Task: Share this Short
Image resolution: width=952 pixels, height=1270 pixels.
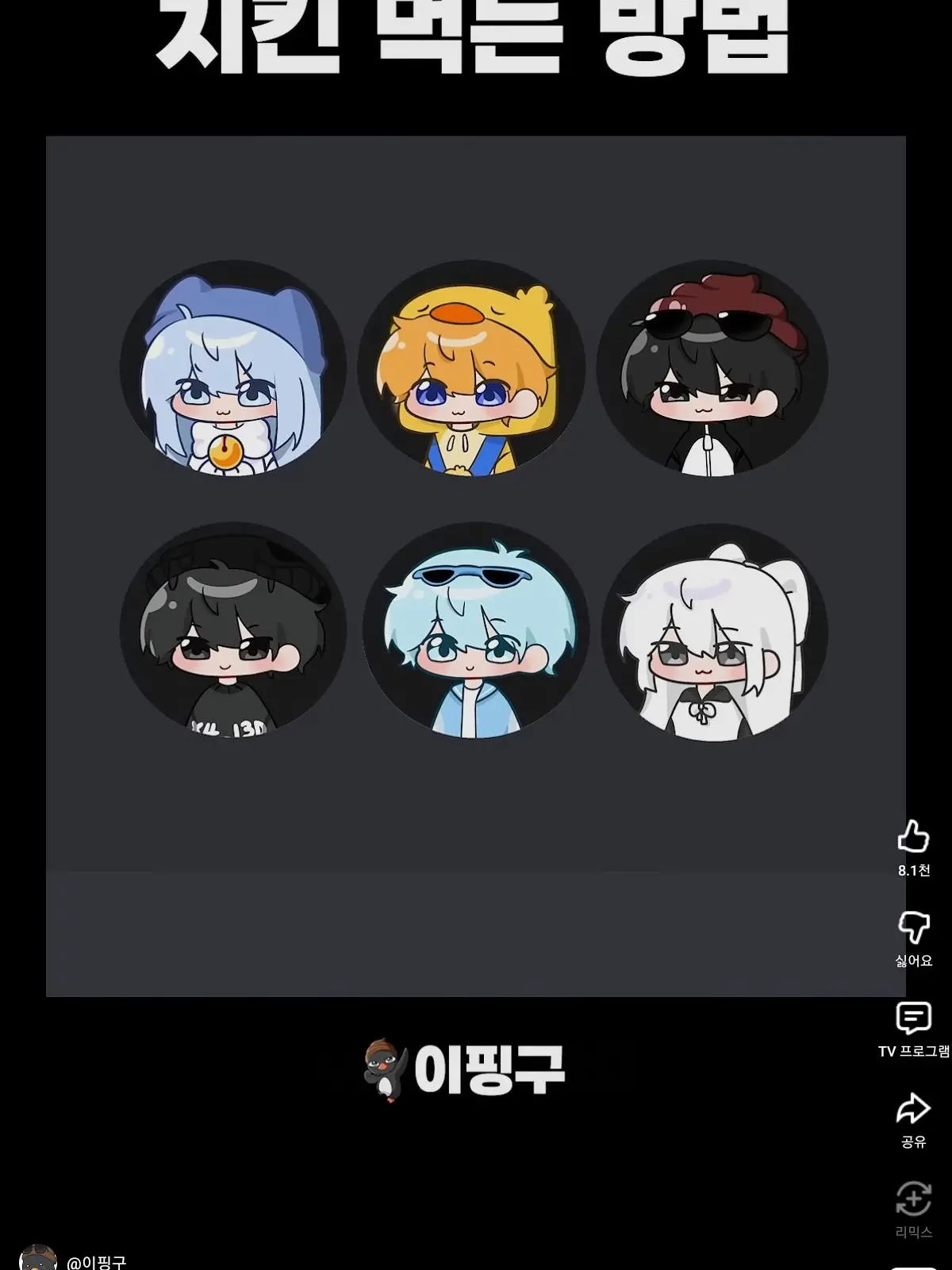Action: tap(913, 1110)
